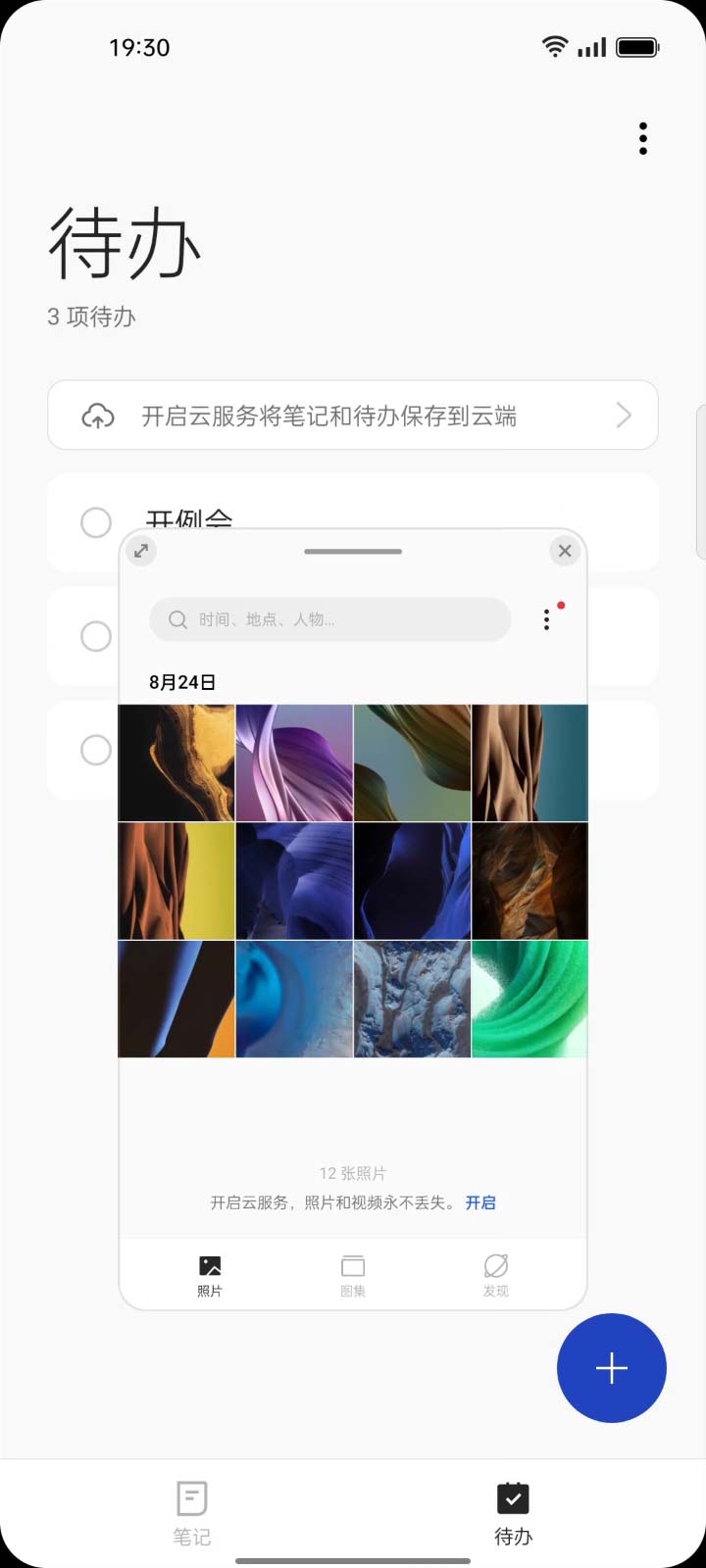Open the orange and yellow fabric photo
The image size is (706, 1568).
point(176,881)
